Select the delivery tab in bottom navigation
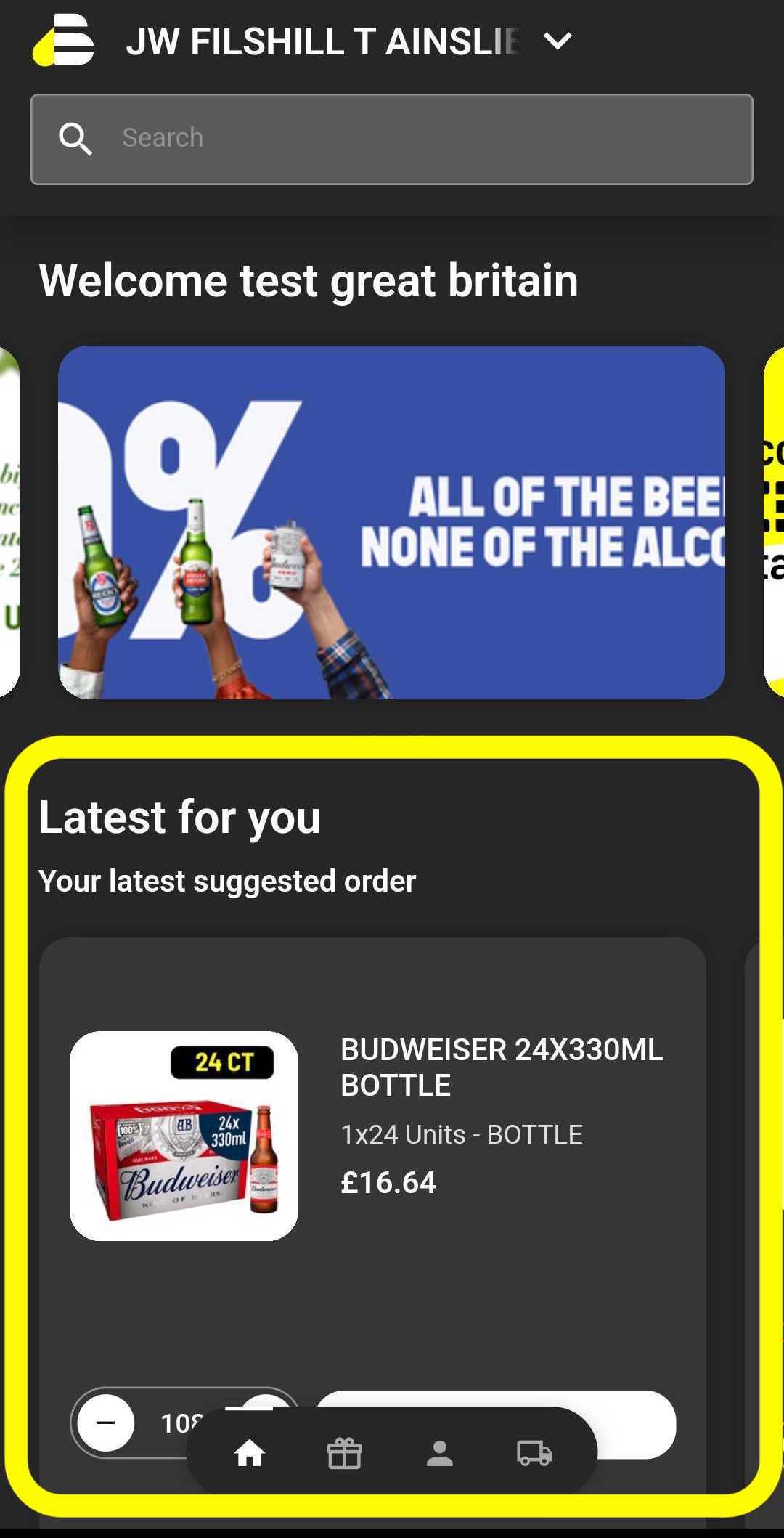Viewport: 784px width, 1538px height. (x=533, y=1453)
